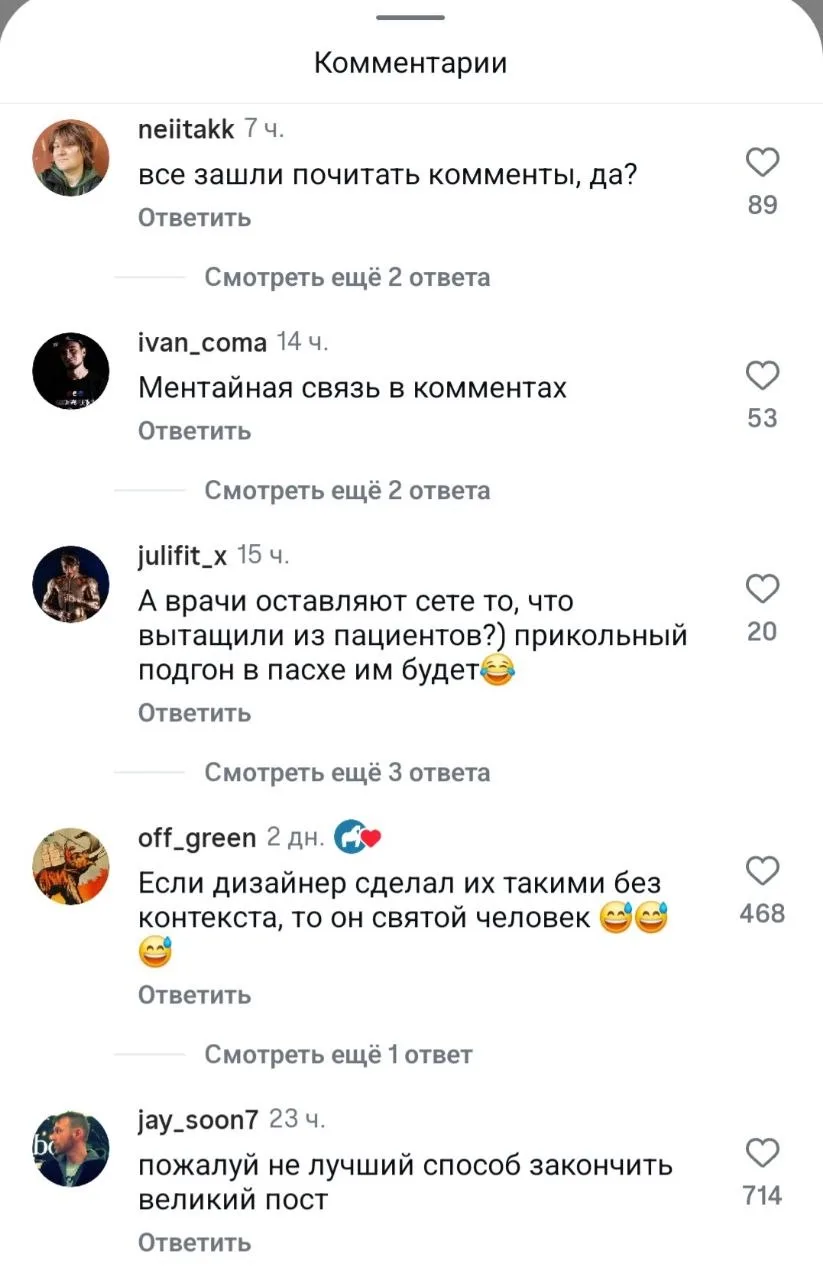Reply to julifit_x's comment
The width and height of the screenshot is (823, 1280).
point(194,713)
